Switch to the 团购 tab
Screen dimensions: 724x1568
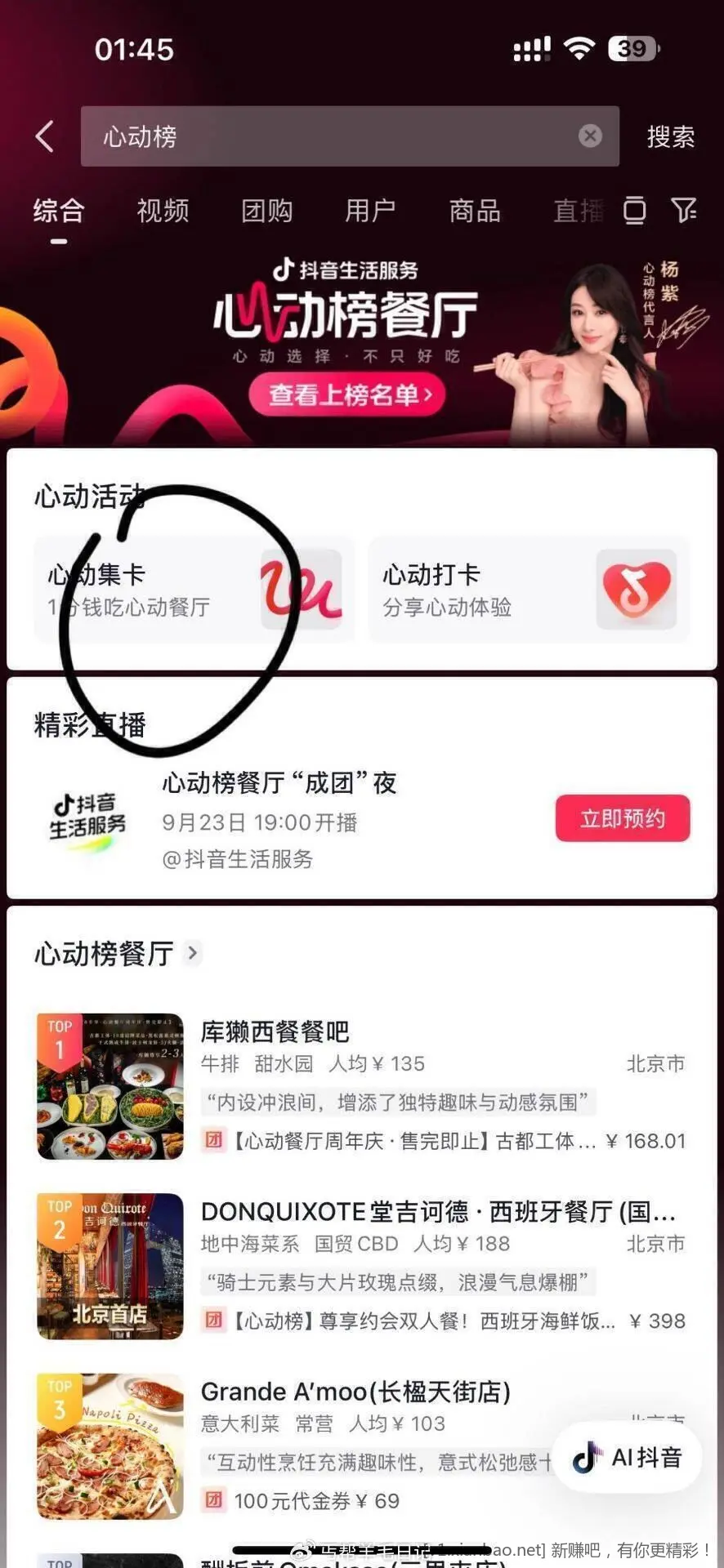[266, 211]
